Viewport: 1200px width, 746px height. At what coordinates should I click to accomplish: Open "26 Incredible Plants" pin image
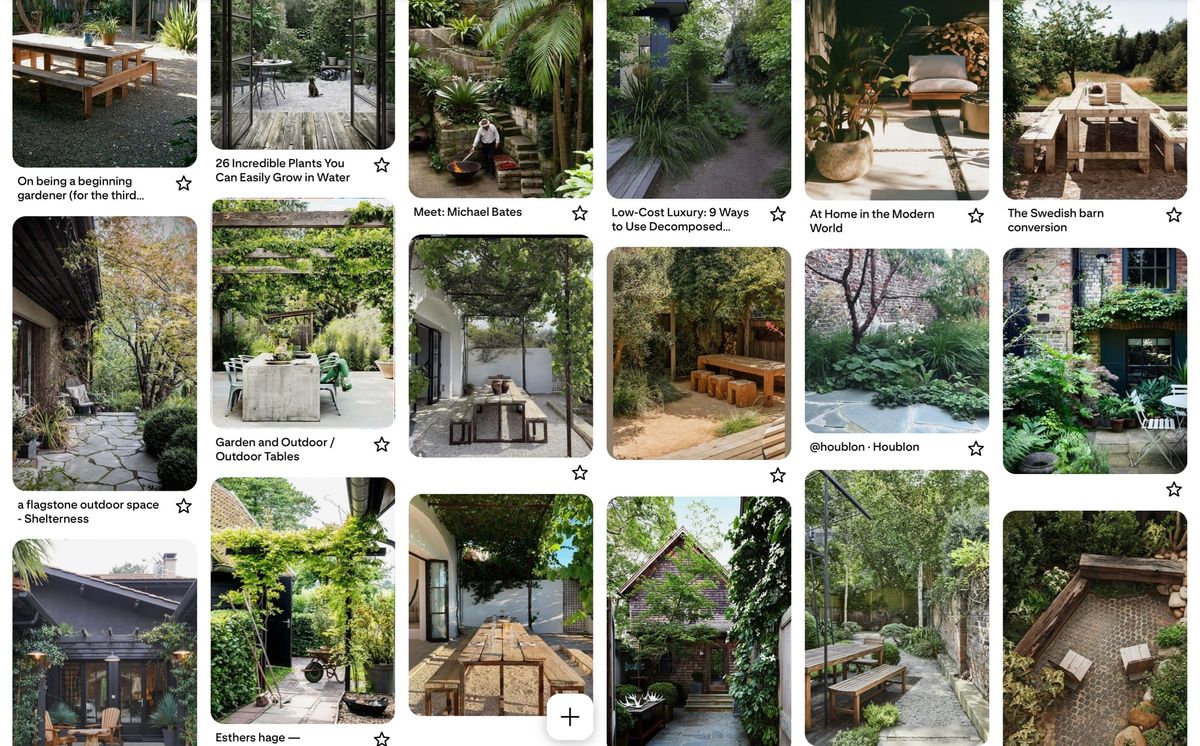tap(302, 75)
